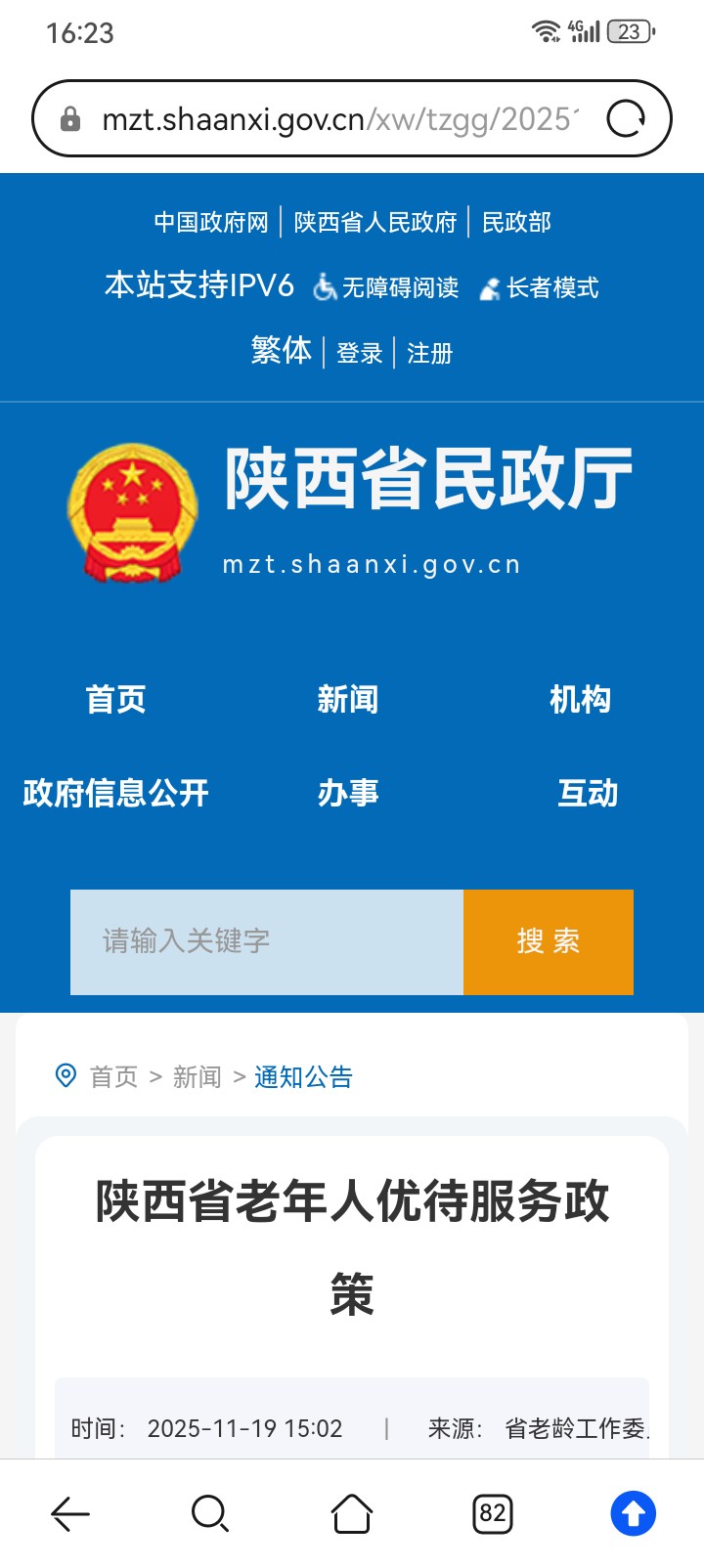Switch to 长者模式 elder mode

[540, 287]
